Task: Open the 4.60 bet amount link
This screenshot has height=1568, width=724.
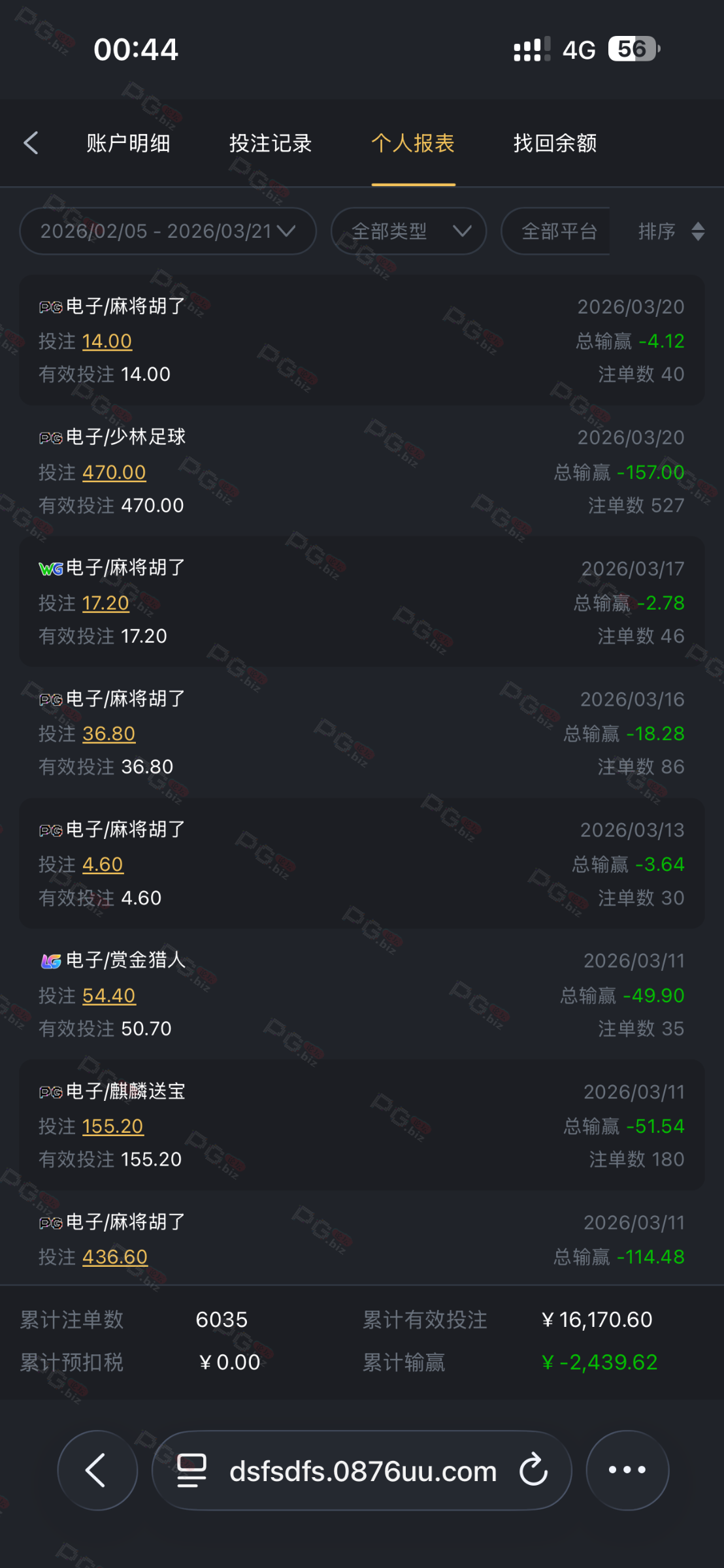Action: [x=103, y=864]
